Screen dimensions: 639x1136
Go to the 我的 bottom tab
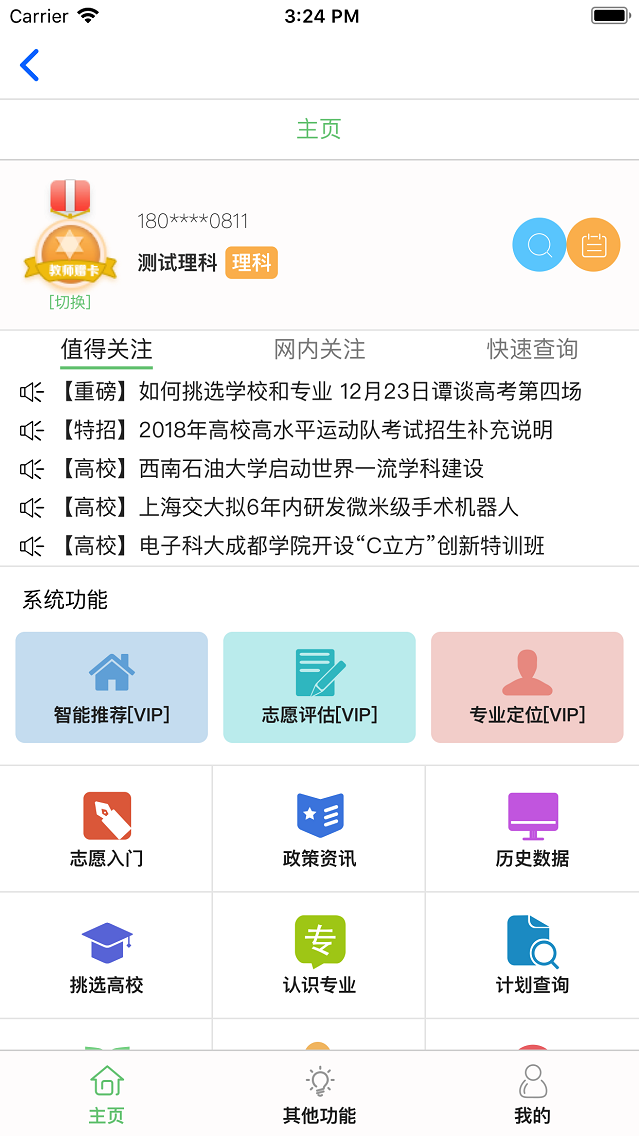tap(532, 1094)
